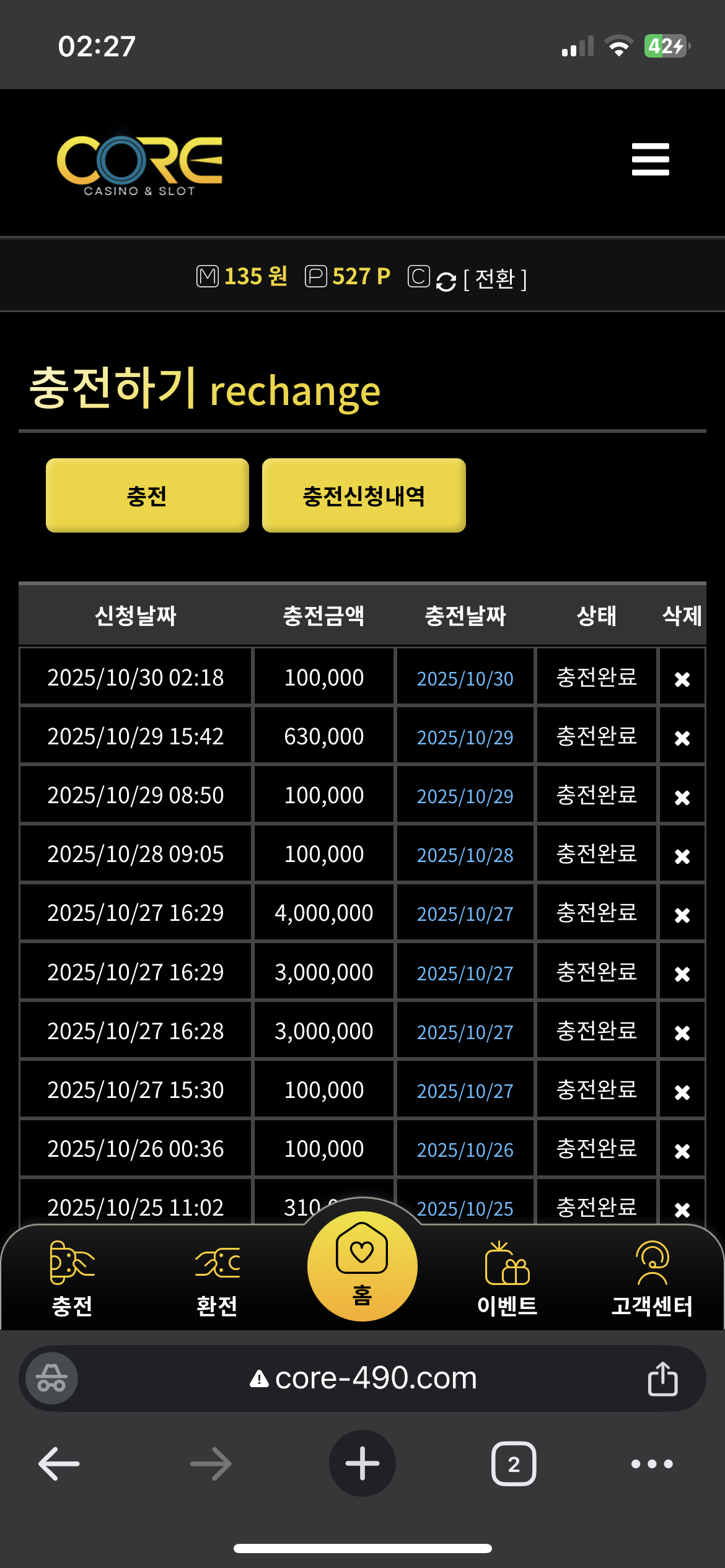Delete the 2025/10/30 02:18 recharge entry
Viewport: 725px width, 1568px height.
(682, 679)
